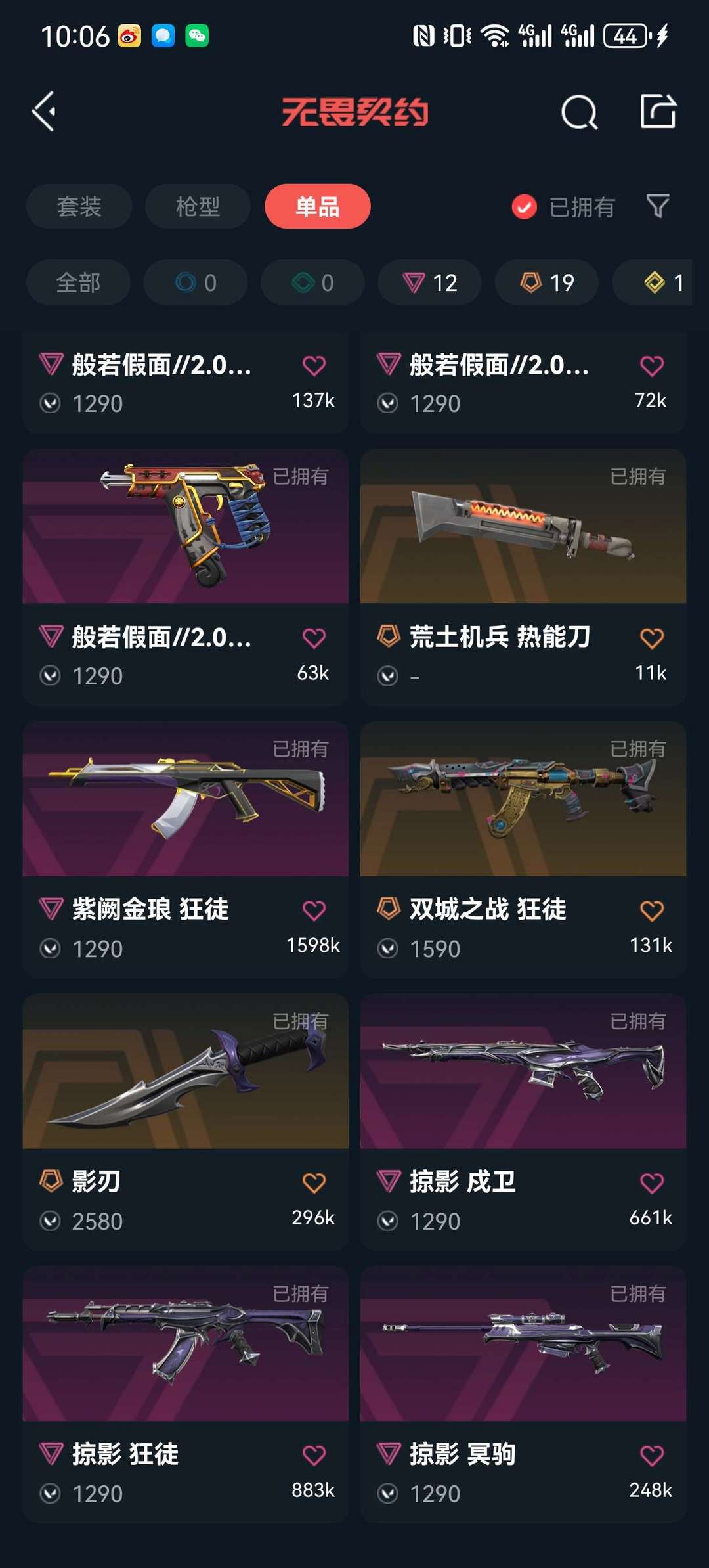
Task: Open the 全部 filter option
Action: 78,282
